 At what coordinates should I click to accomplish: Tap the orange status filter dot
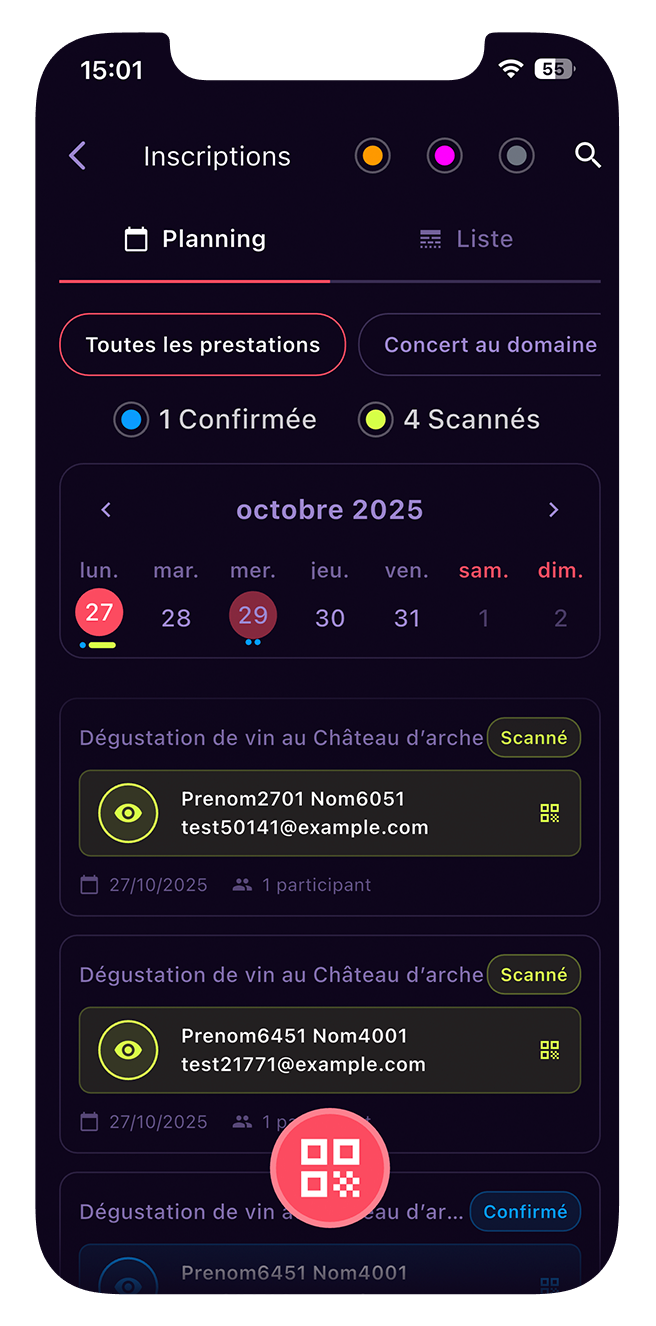[x=373, y=156]
